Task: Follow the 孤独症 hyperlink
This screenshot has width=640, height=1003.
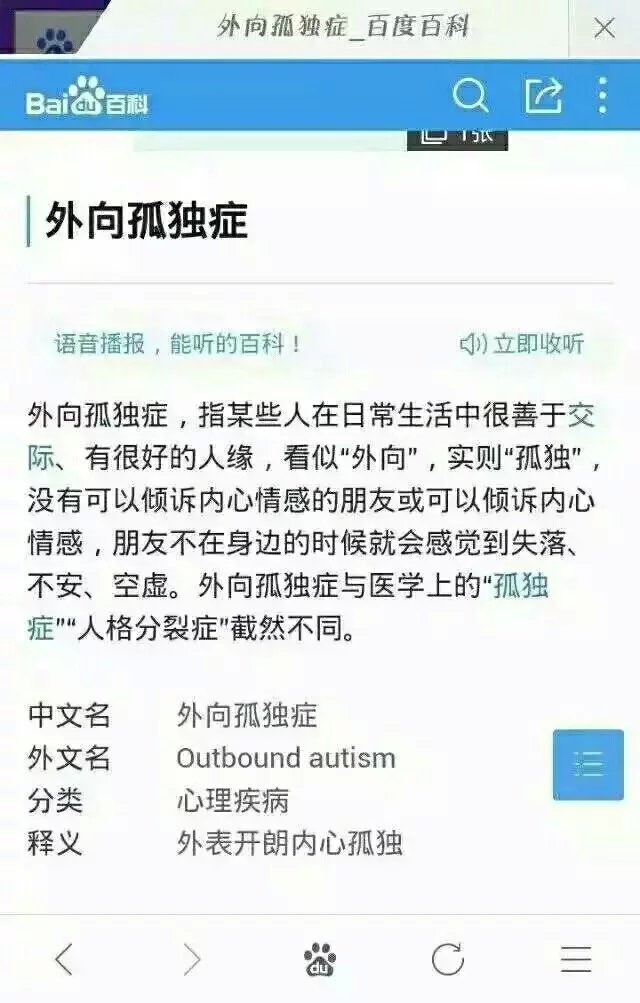Action: coord(521,585)
